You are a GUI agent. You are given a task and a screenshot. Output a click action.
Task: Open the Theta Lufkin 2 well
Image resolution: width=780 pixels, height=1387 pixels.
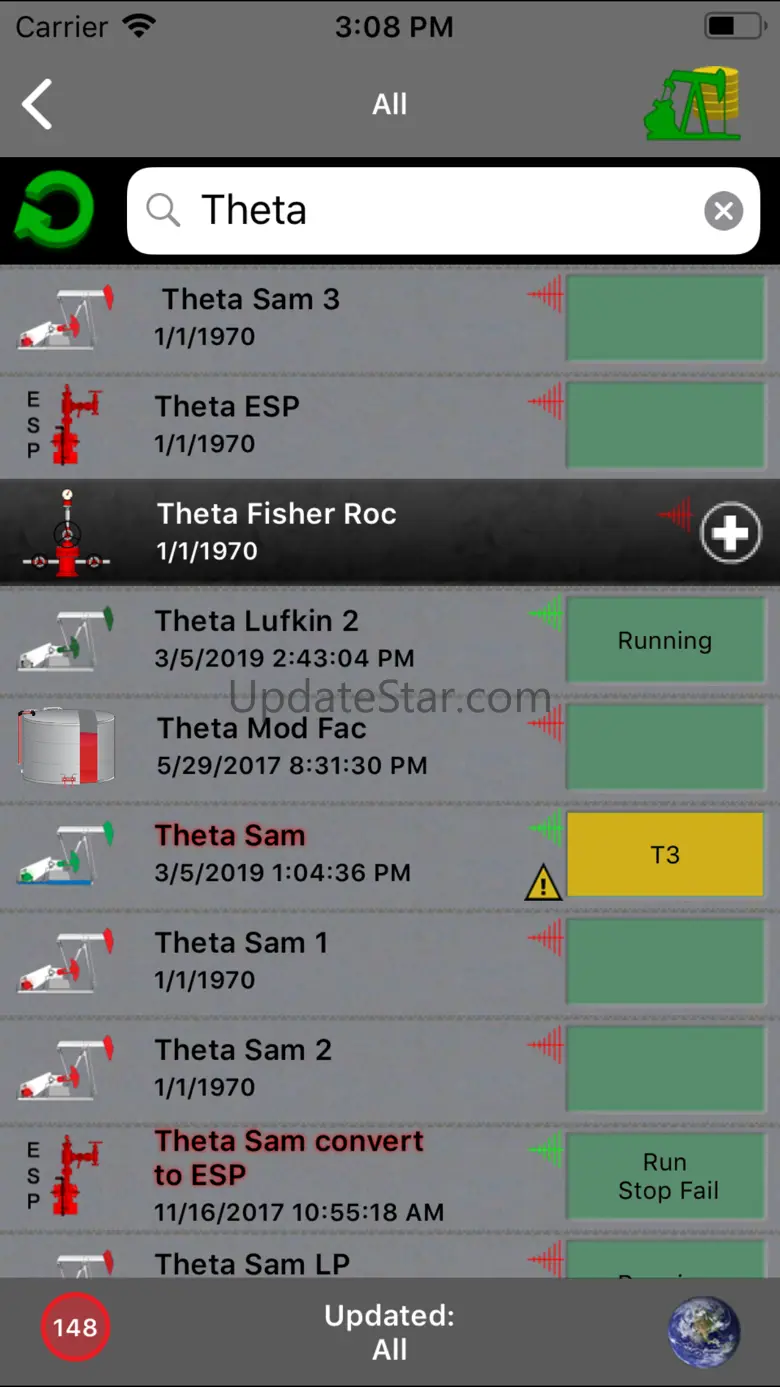click(x=390, y=639)
